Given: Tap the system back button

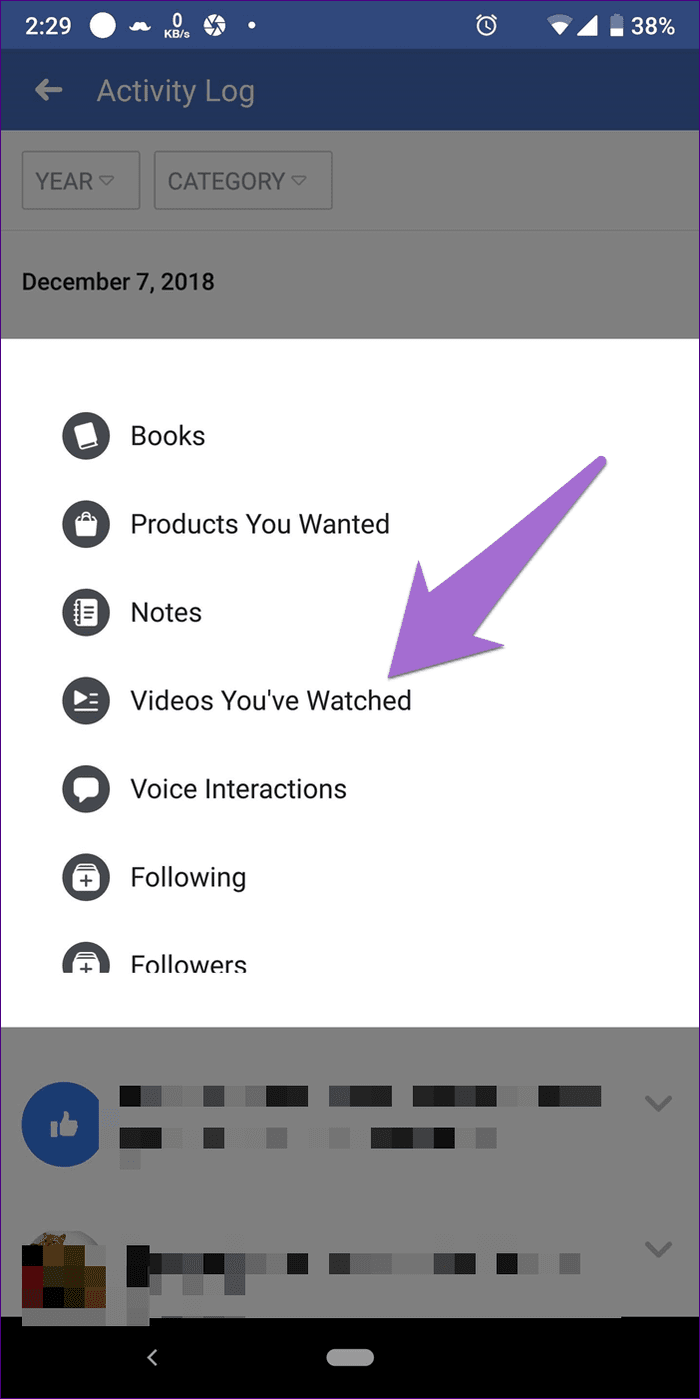Looking at the screenshot, I should tap(152, 1357).
